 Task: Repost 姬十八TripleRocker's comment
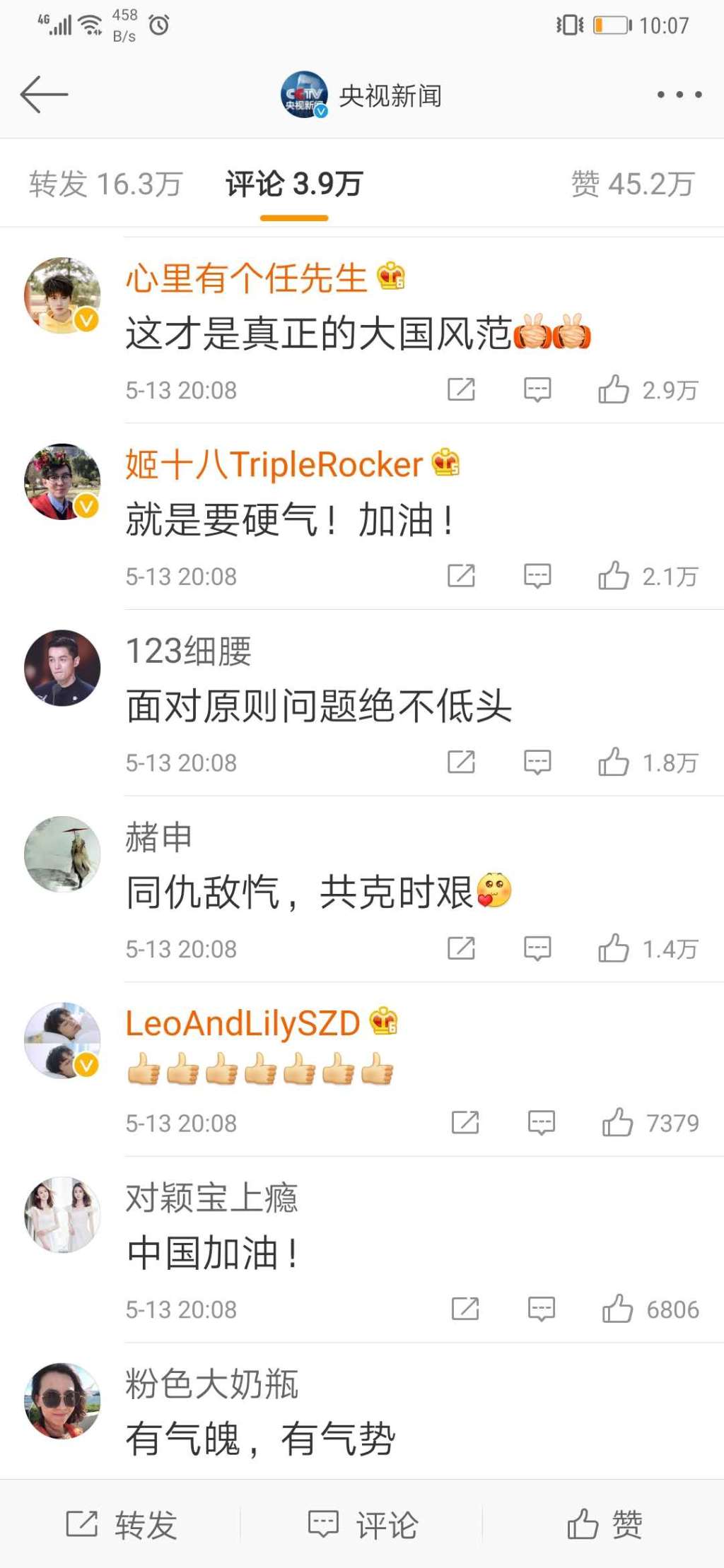click(x=461, y=576)
